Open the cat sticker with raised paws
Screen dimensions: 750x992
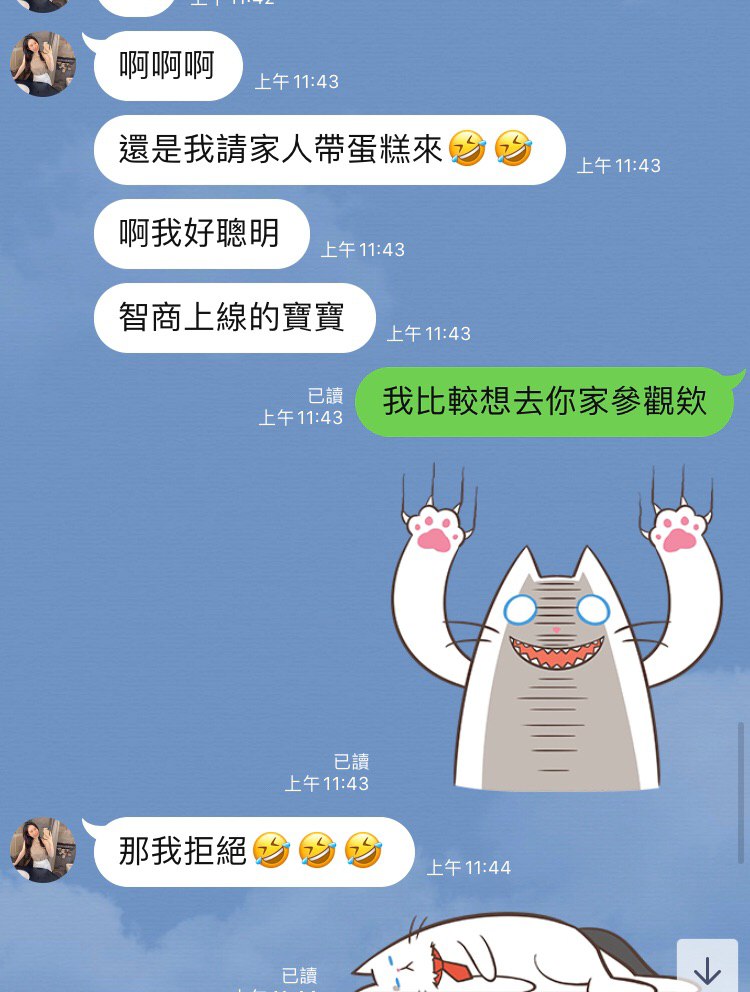click(557, 632)
